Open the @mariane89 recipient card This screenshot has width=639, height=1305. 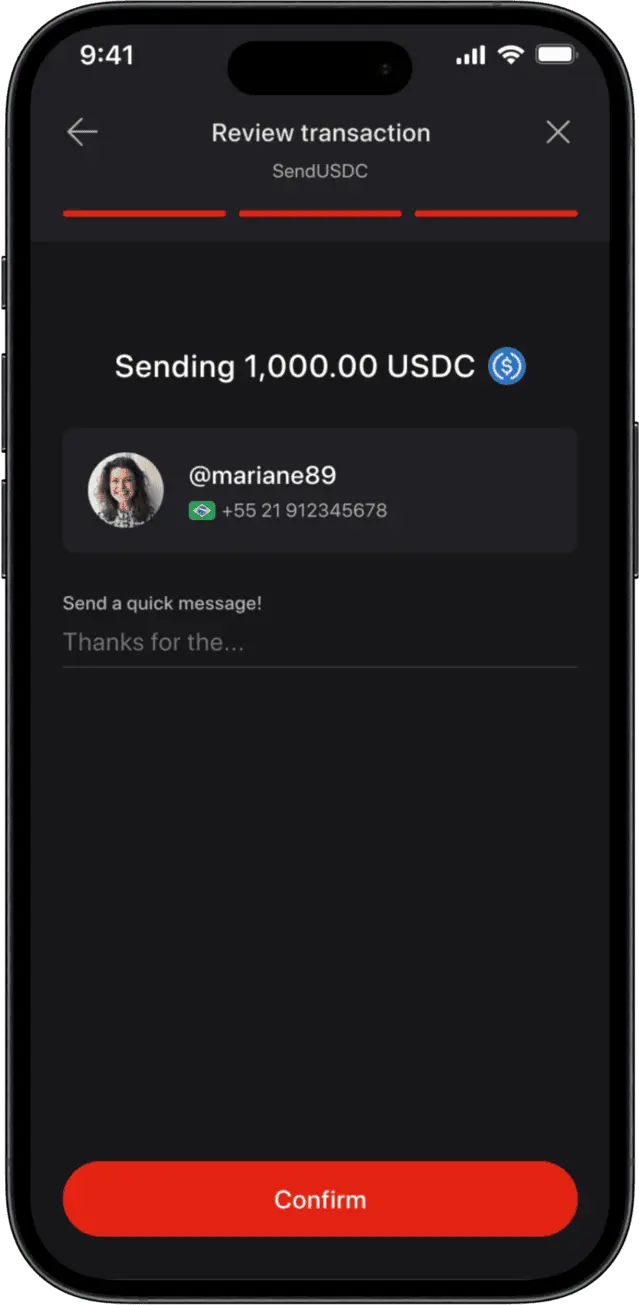point(320,490)
